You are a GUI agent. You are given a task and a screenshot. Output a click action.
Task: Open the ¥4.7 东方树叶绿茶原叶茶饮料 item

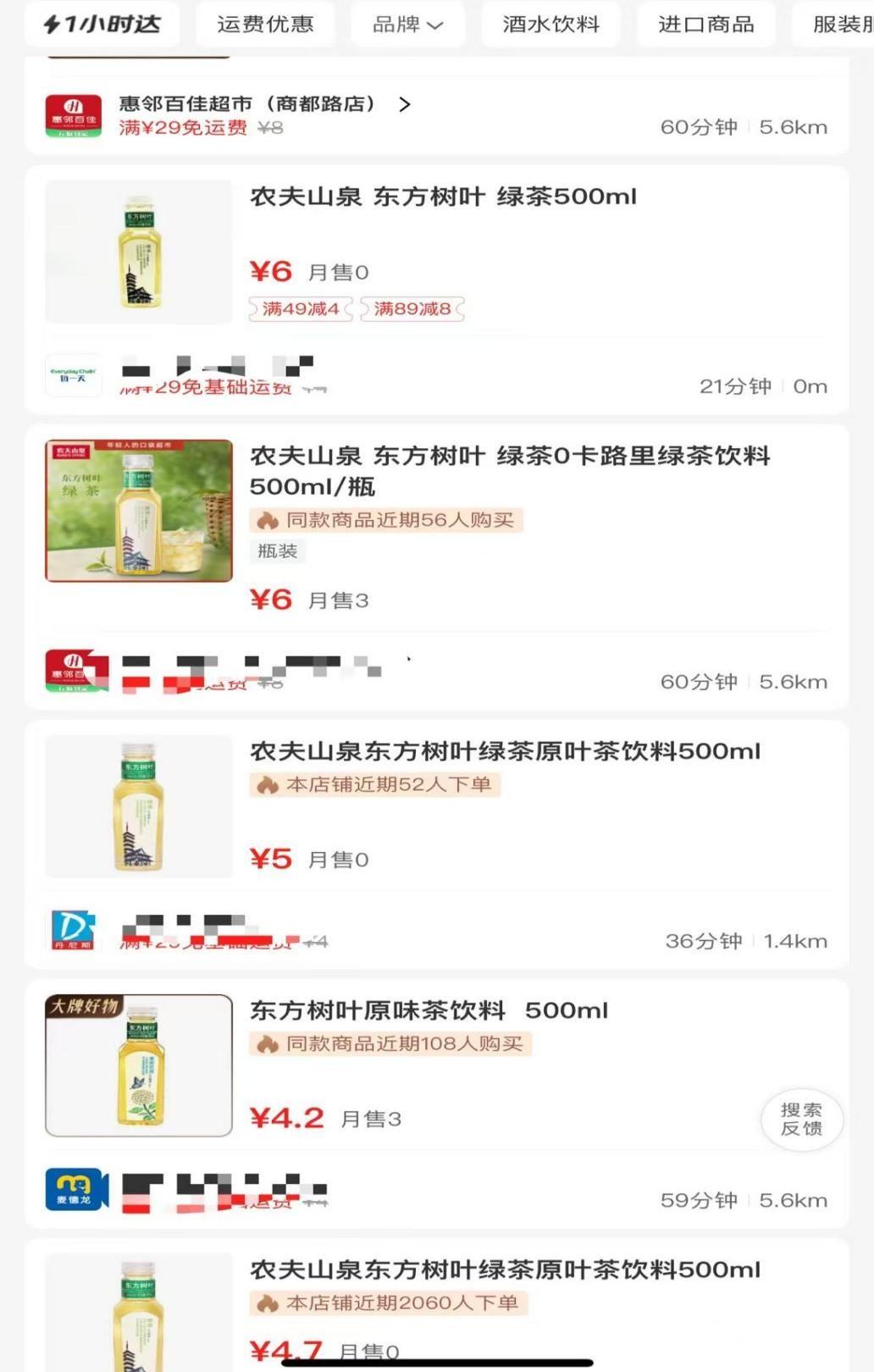click(505, 1270)
